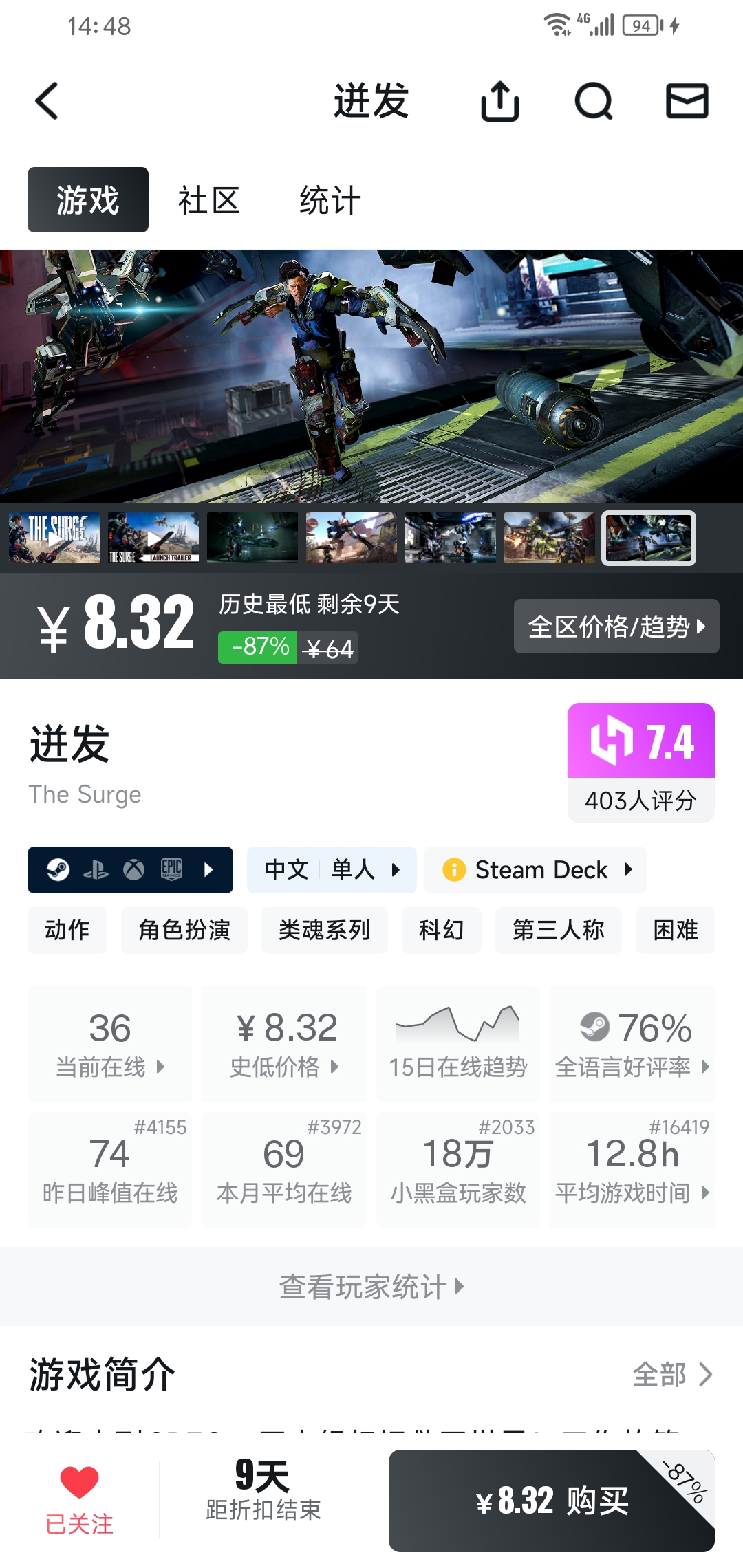Share this game page
The height and width of the screenshot is (1568, 743).
pos(499,101)
